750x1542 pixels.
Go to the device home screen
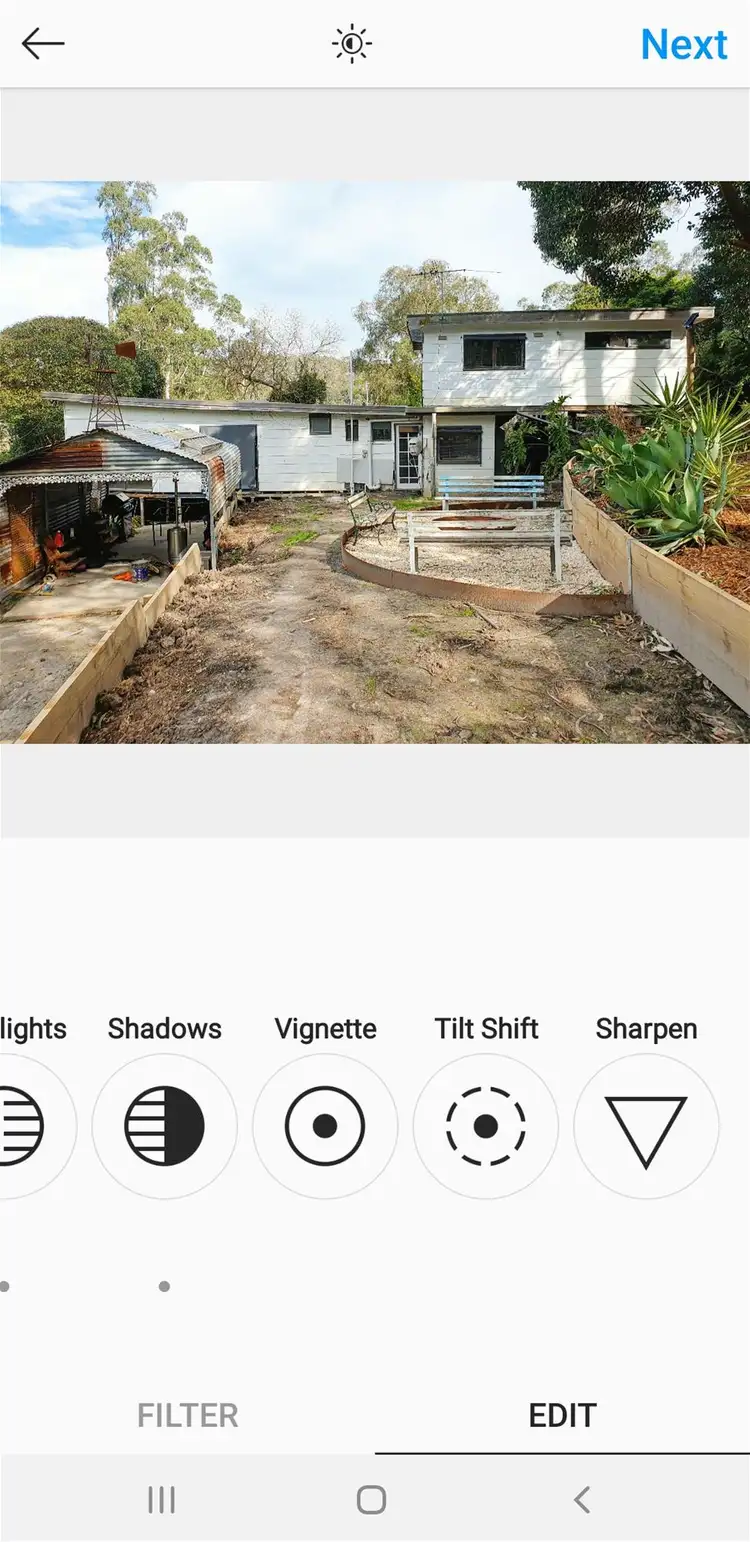(371, 1499)
